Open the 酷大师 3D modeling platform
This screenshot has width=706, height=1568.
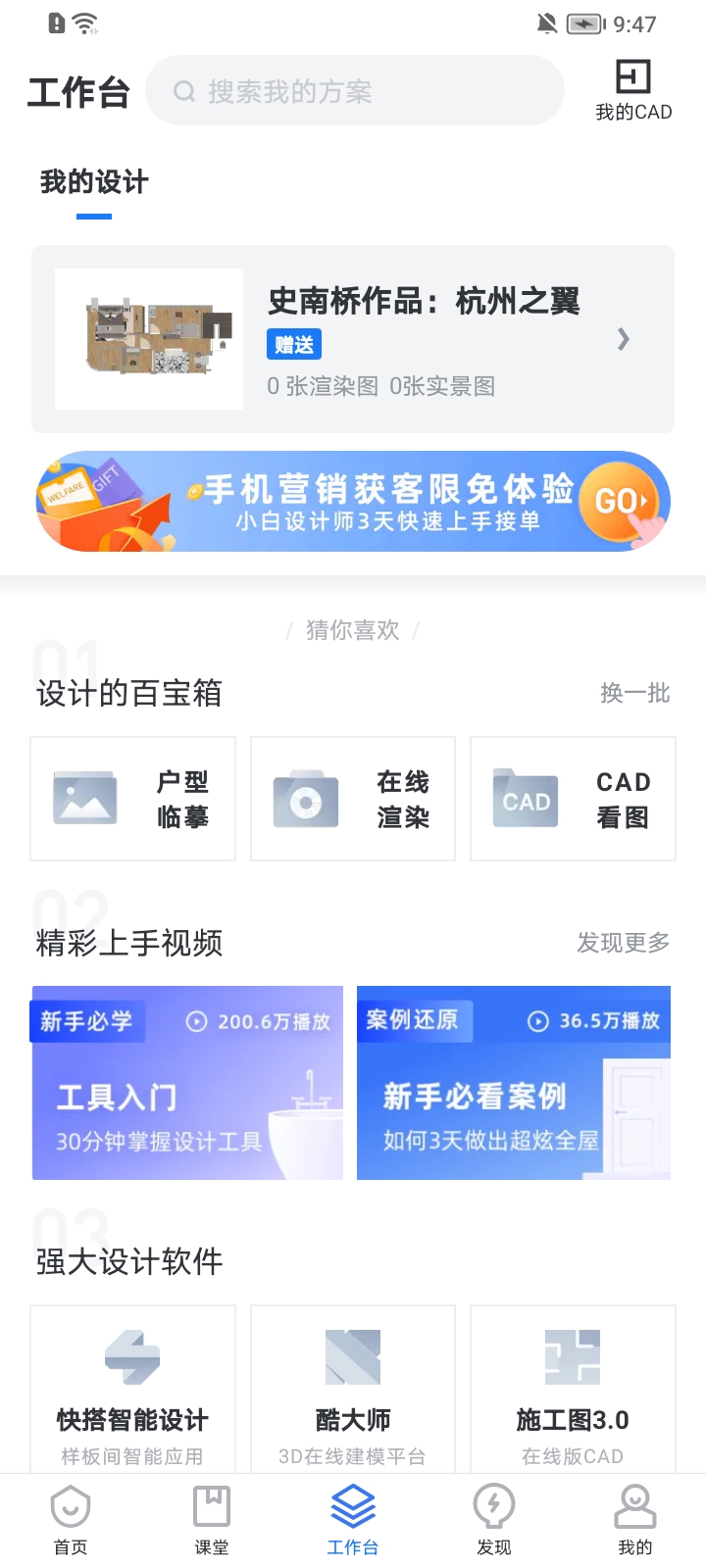[x=353, y=1390]
